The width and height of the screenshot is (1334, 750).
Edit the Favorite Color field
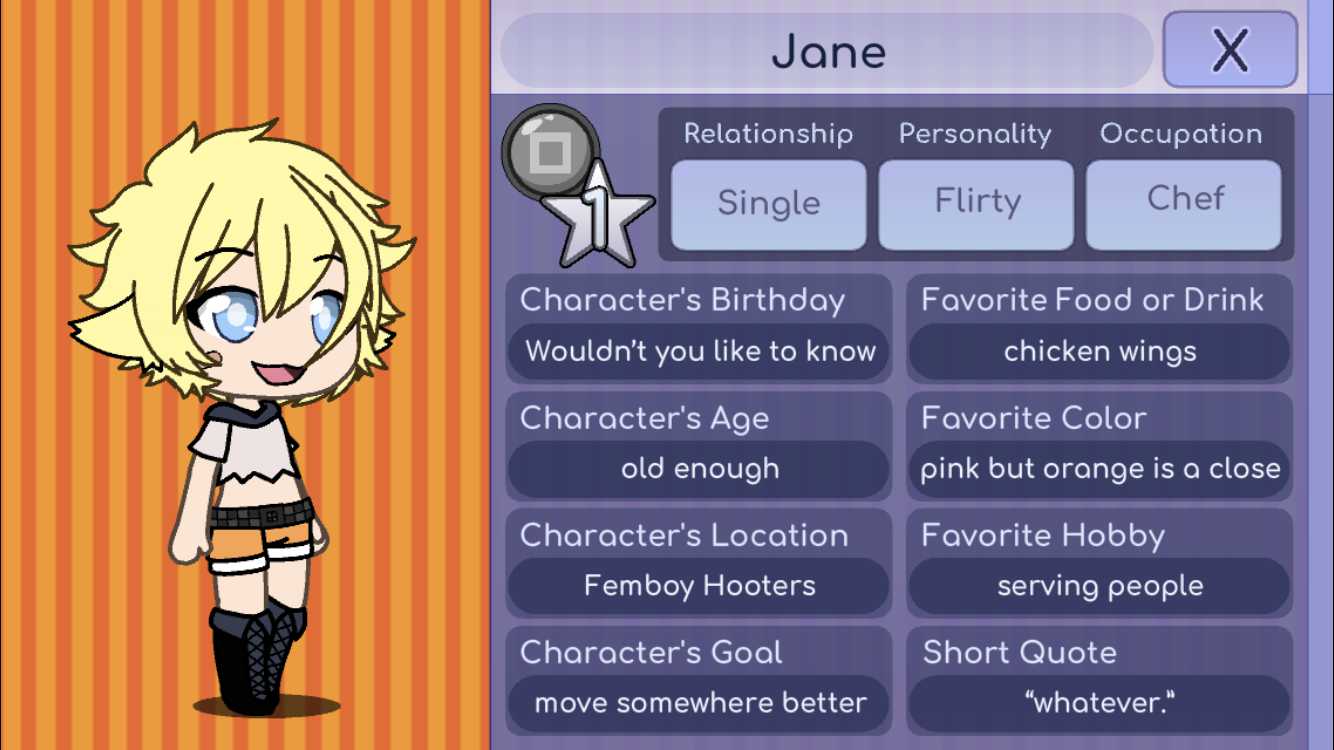(x=1099, y=469)
